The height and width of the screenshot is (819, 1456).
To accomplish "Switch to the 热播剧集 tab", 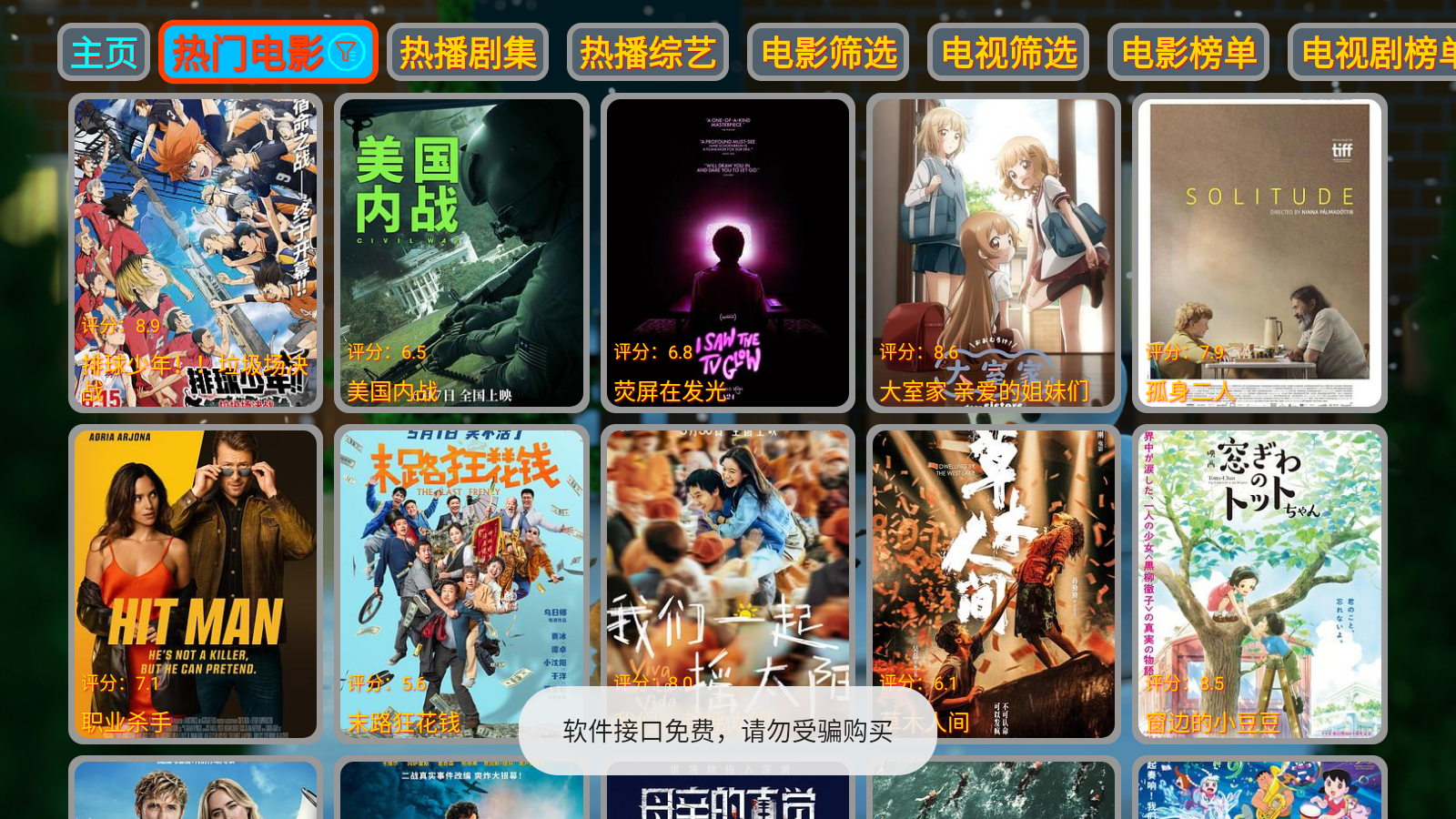I will [x=468, y=53].
